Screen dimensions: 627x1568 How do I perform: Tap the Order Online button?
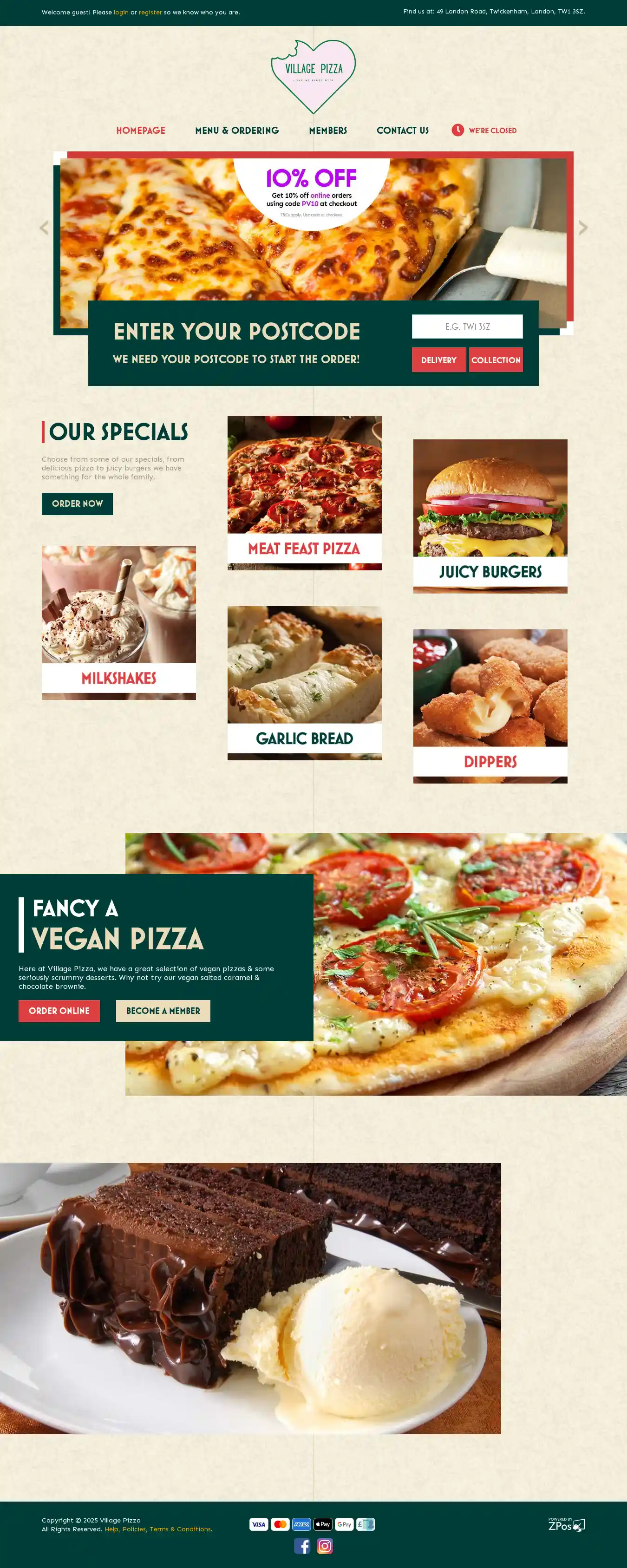tap(59, 1011)
